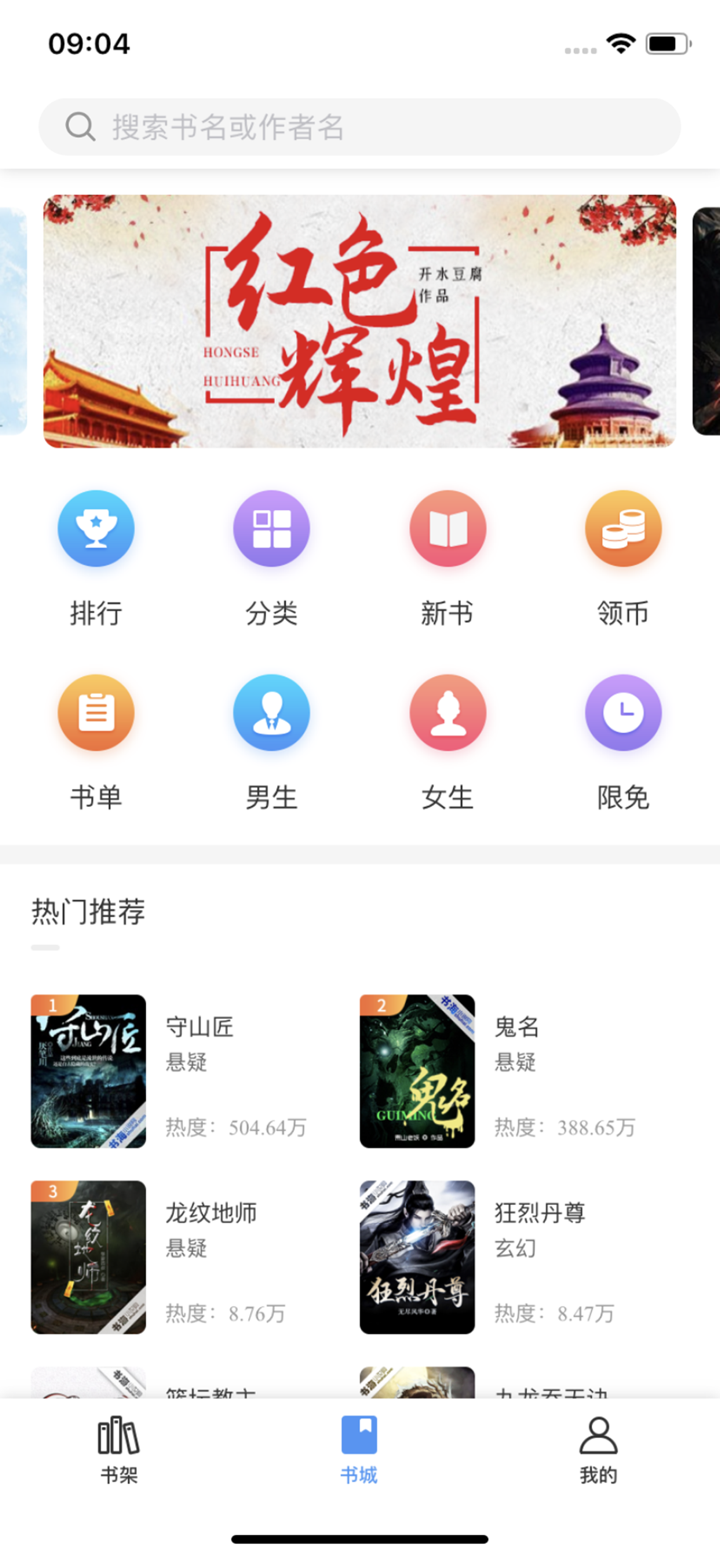
Task: Open the 红色辉煌 banner
Action: (359, 319)
